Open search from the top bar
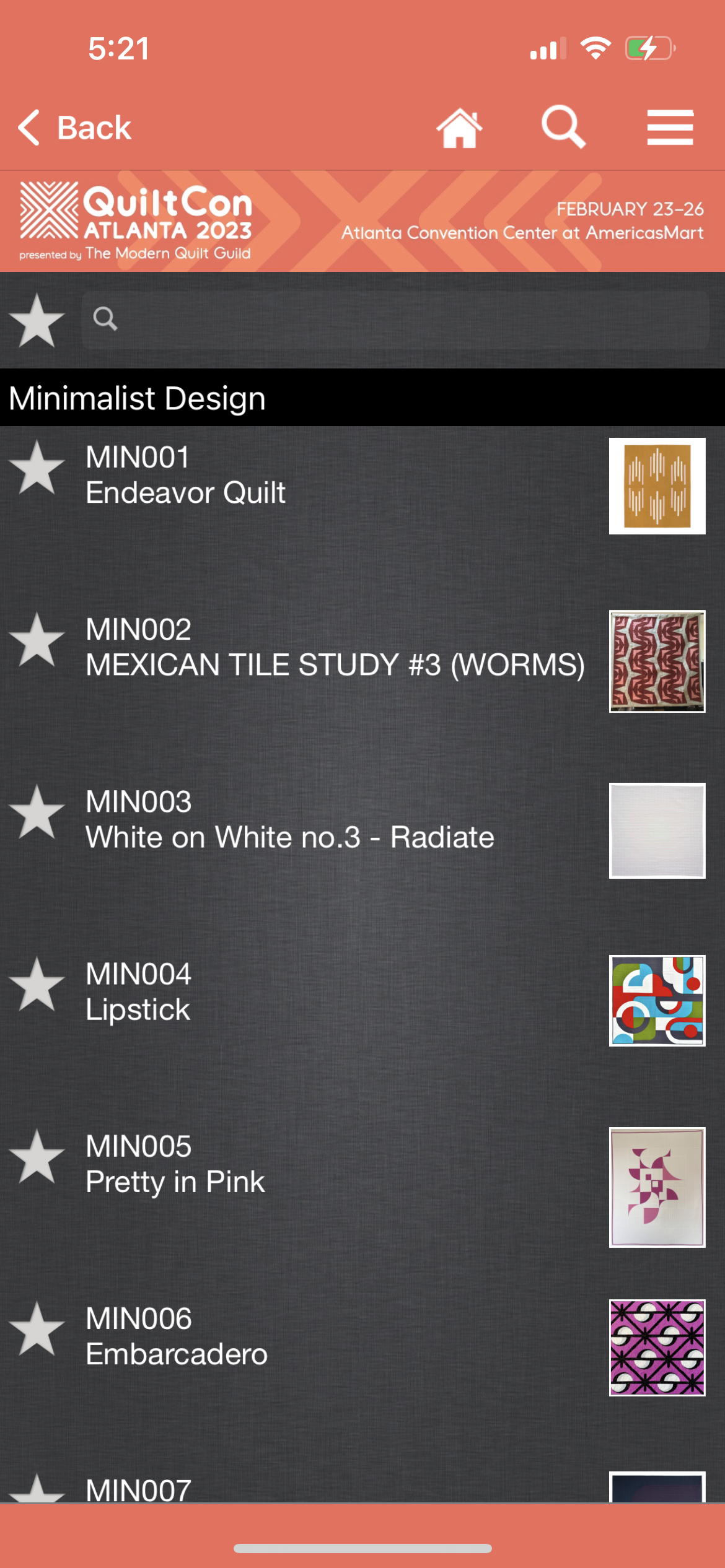The width and height of the screenshot is (725, 1568). [563, 127]
